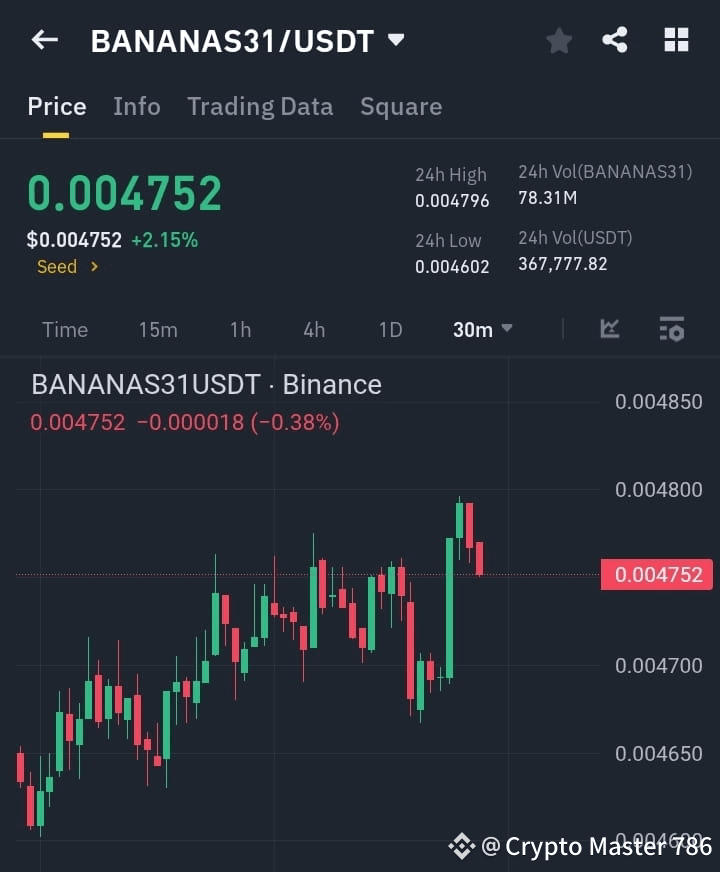This screenshot has width=720, height=872.
Task: Share BANANAS31/USDT using the share icon
Action: pyautogui.click(x=616, y=40)
